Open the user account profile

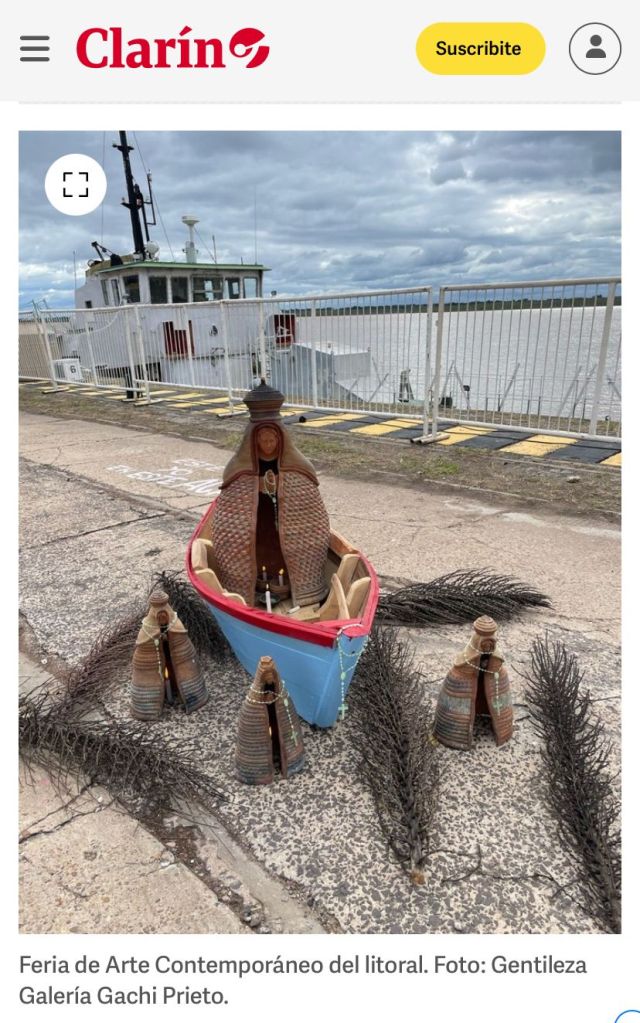coord(595,48)
